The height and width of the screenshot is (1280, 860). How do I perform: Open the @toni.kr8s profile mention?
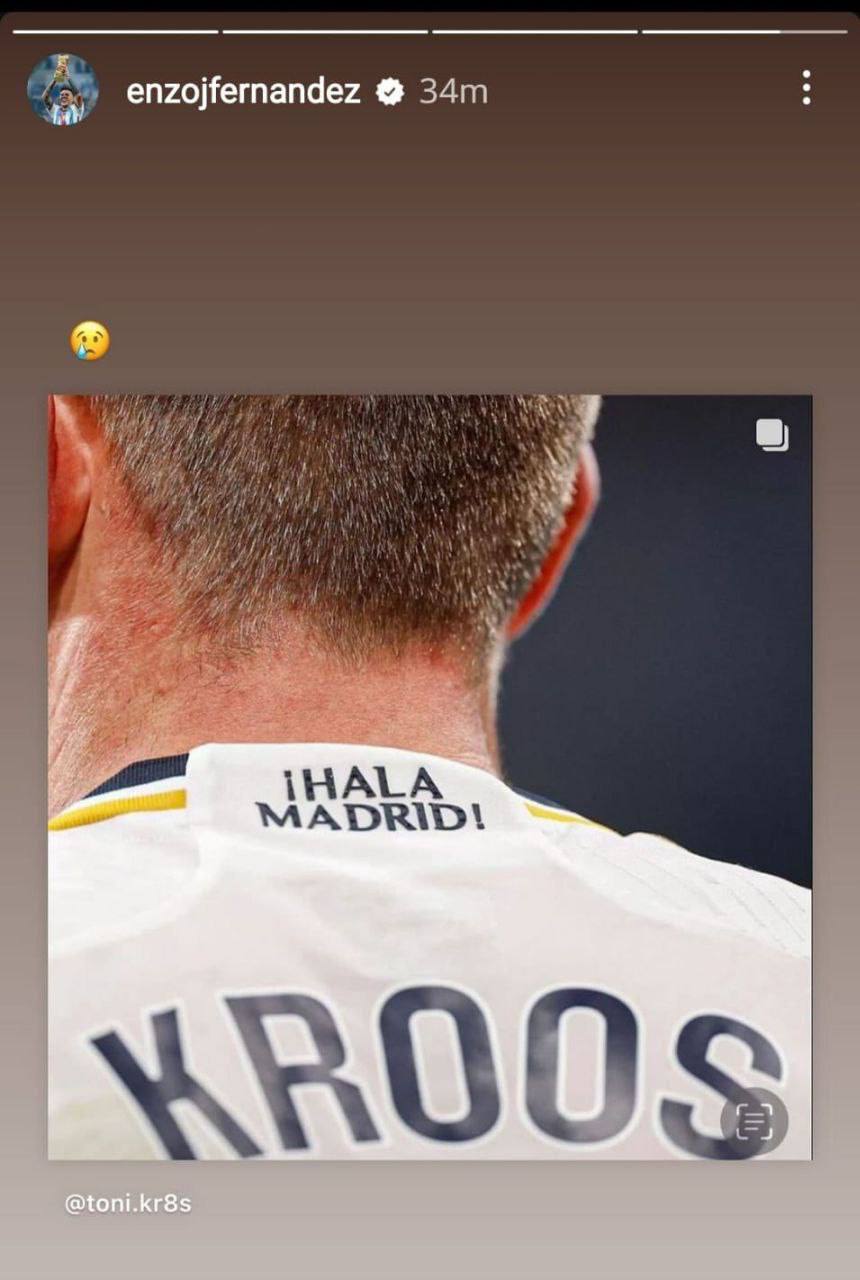click(x=127, y=1203)
